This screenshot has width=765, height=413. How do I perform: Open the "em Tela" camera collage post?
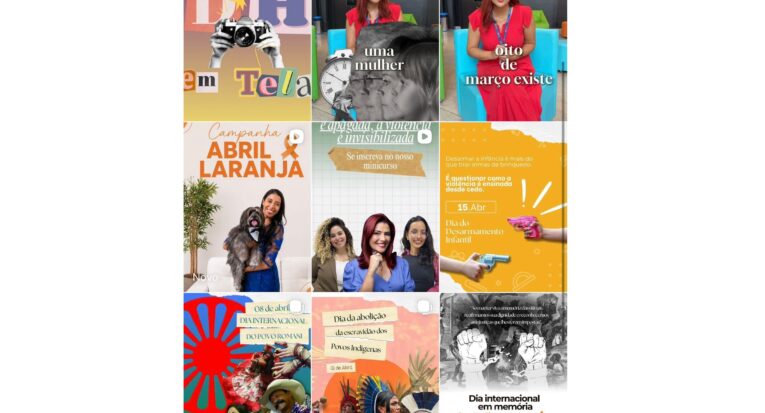247,60
